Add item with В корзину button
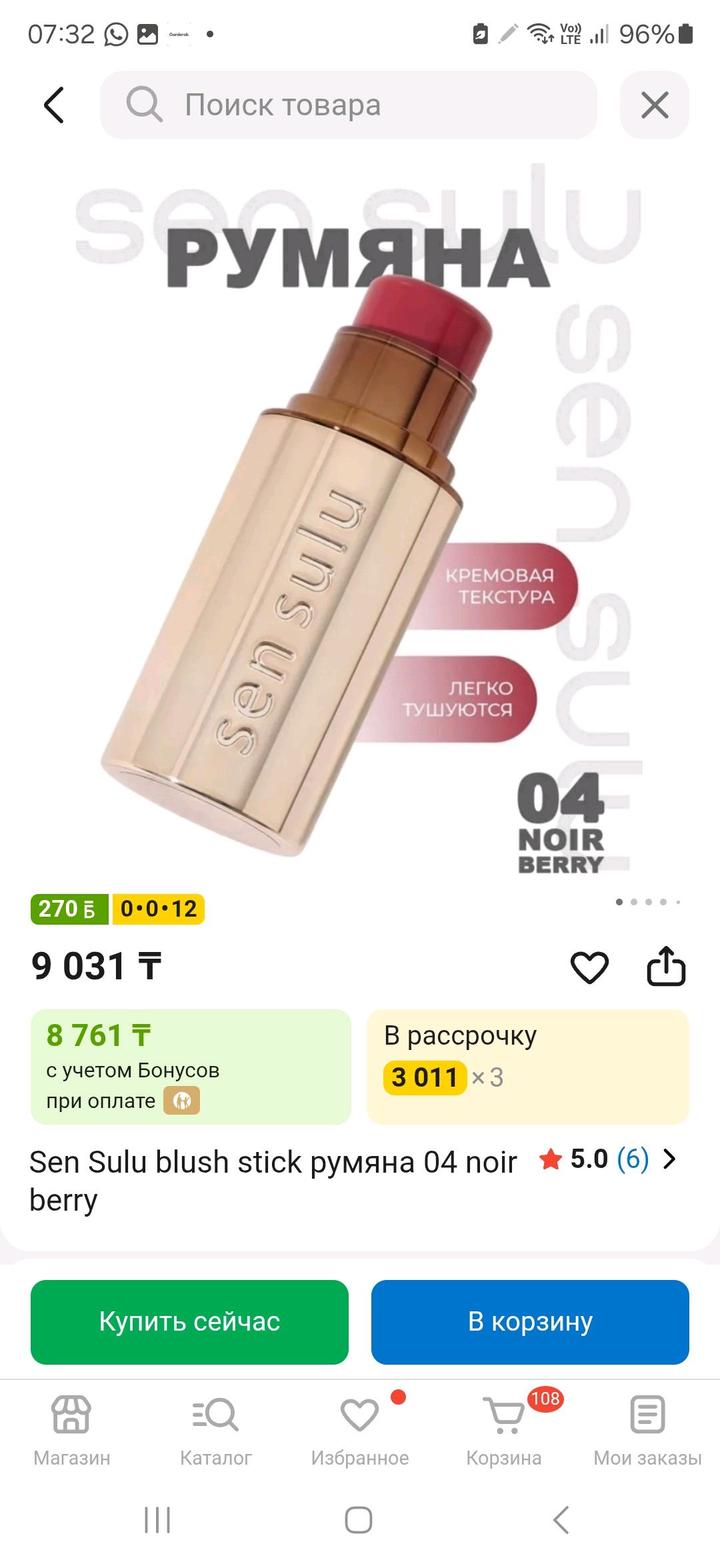Viewport: 720px width, 1560px height. [530, 1322]
